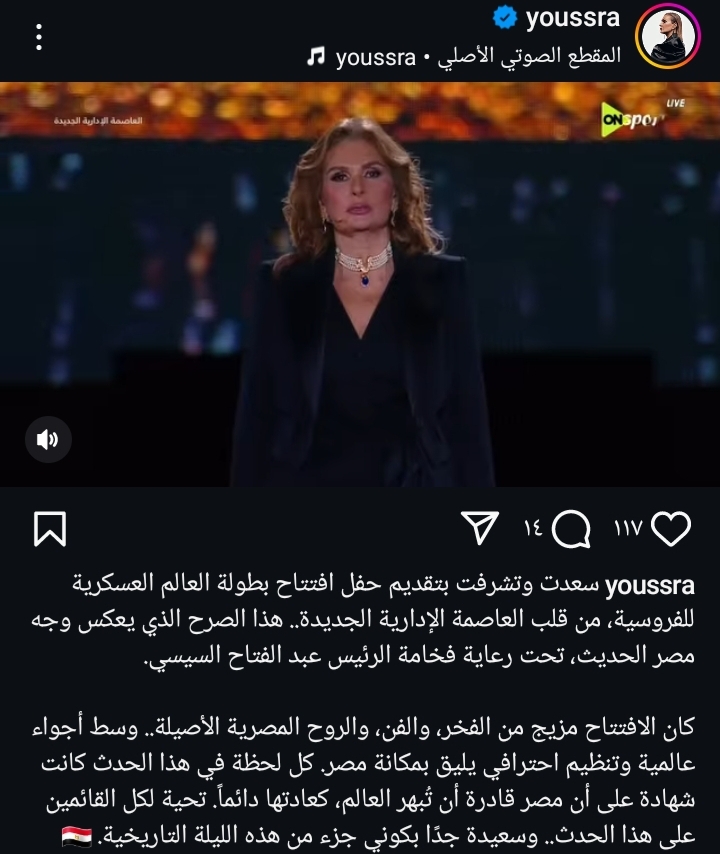Open youssra's profile picture story
720x854 pixels.
click(x=667, y=37)
